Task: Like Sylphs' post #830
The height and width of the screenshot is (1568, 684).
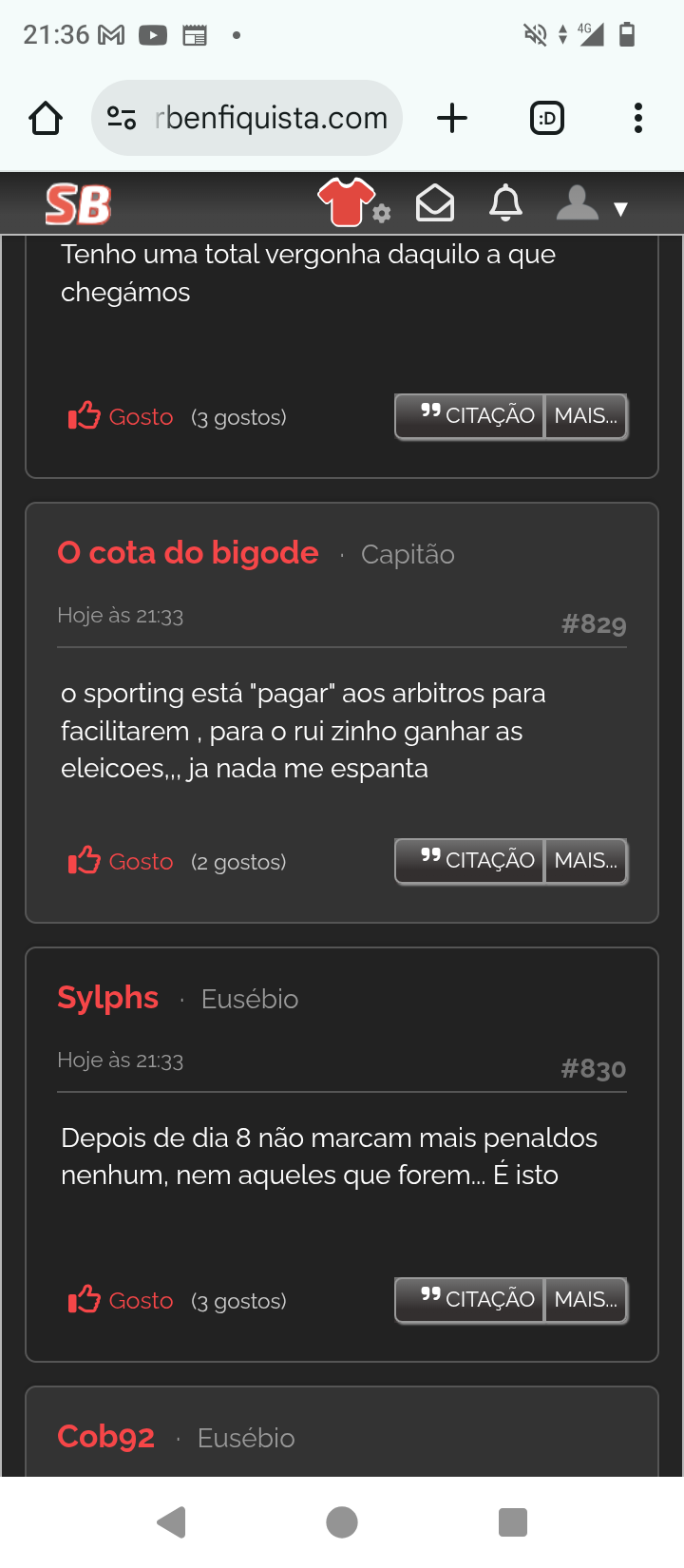Action: (121, 1300)
